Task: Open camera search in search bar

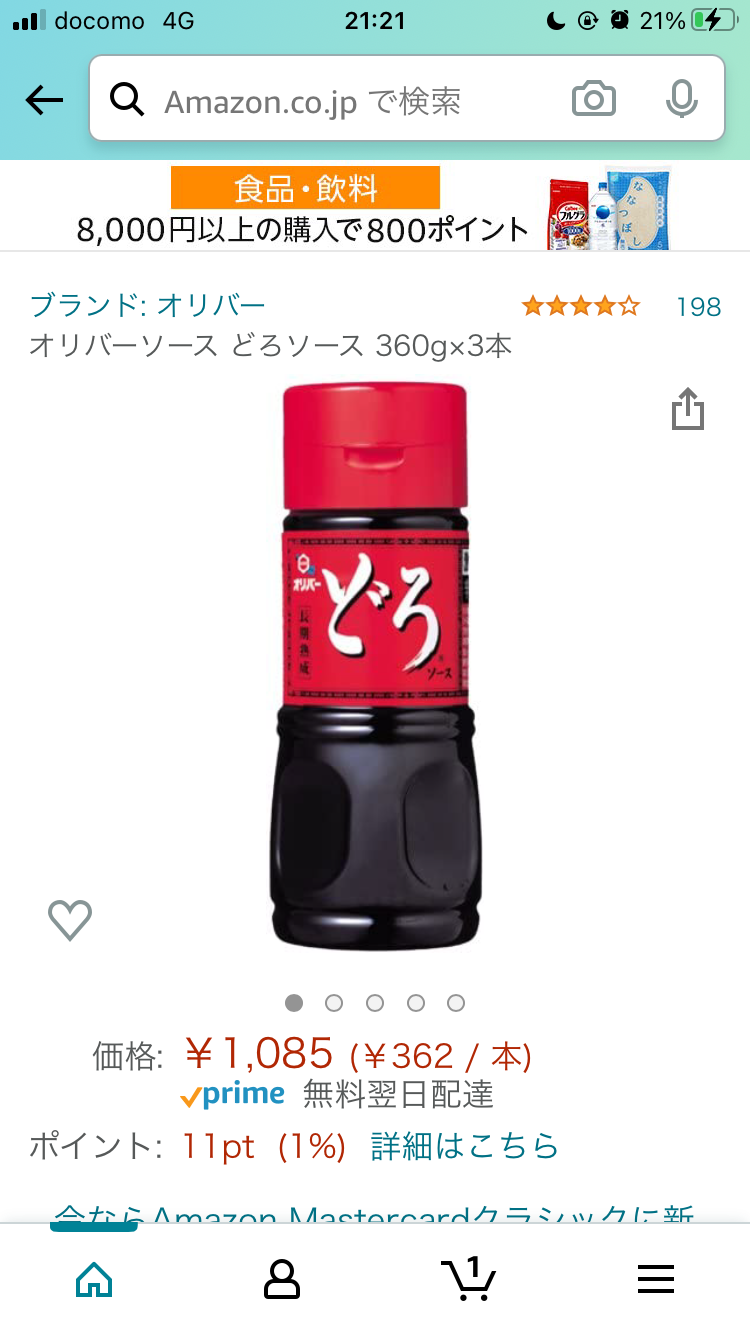Action: click(593, 100)
